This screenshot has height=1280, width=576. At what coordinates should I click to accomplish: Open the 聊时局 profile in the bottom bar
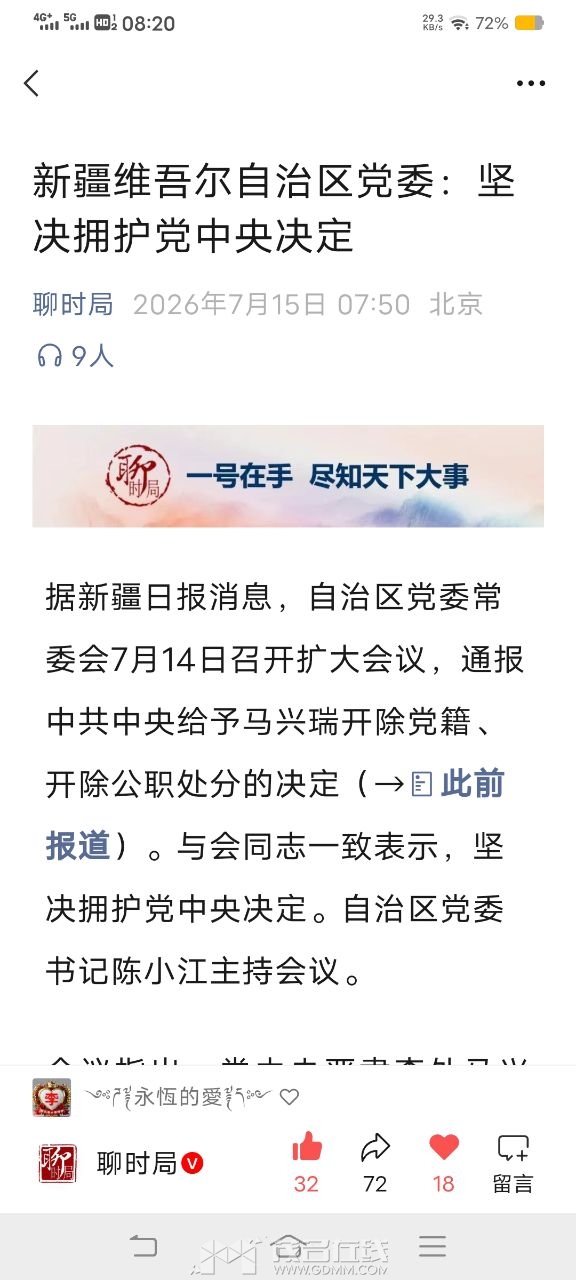(121, 1163)
